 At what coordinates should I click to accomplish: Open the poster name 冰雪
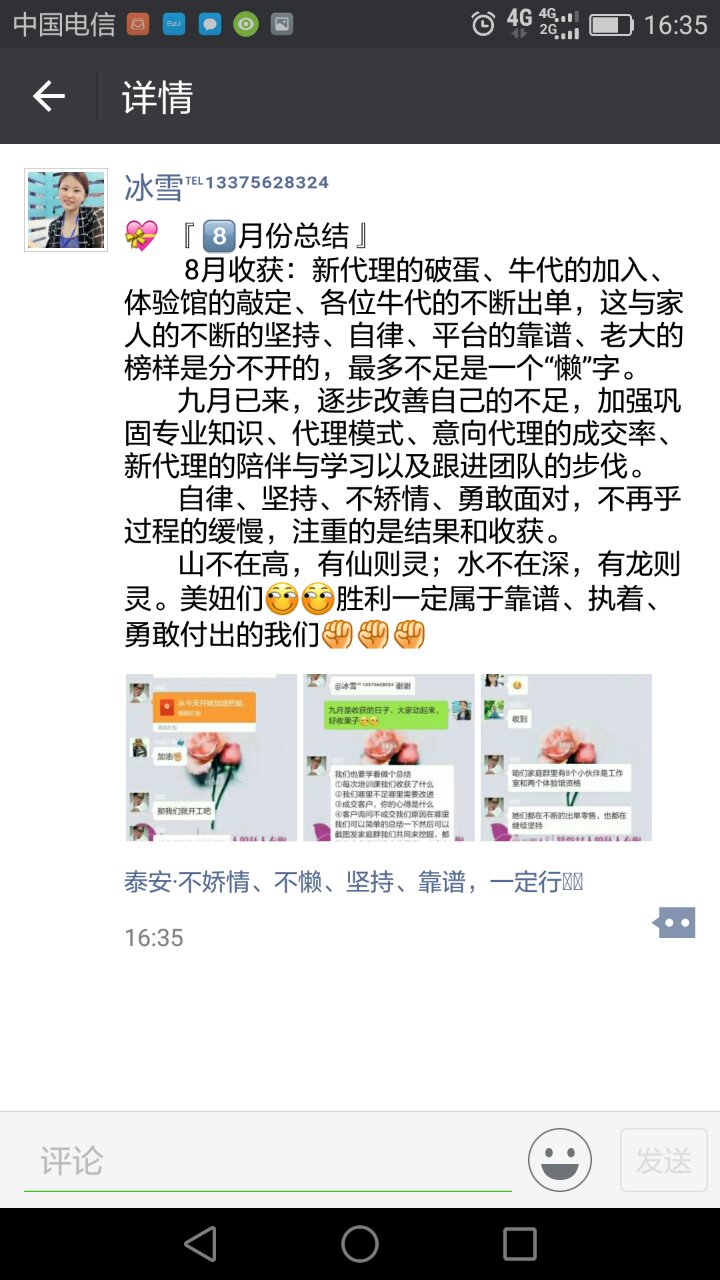tap(153, 186)
